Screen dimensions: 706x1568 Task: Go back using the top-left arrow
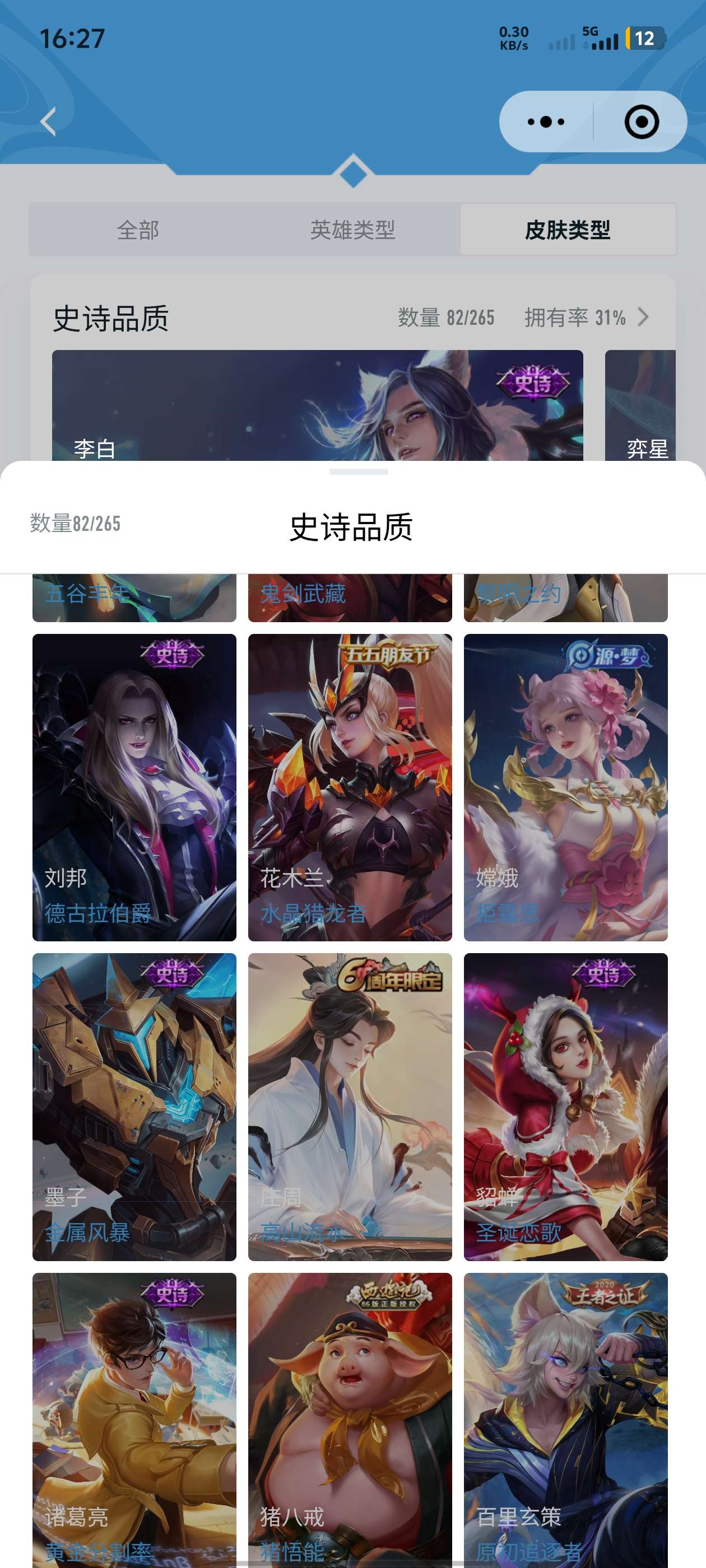tap(49, 122)
